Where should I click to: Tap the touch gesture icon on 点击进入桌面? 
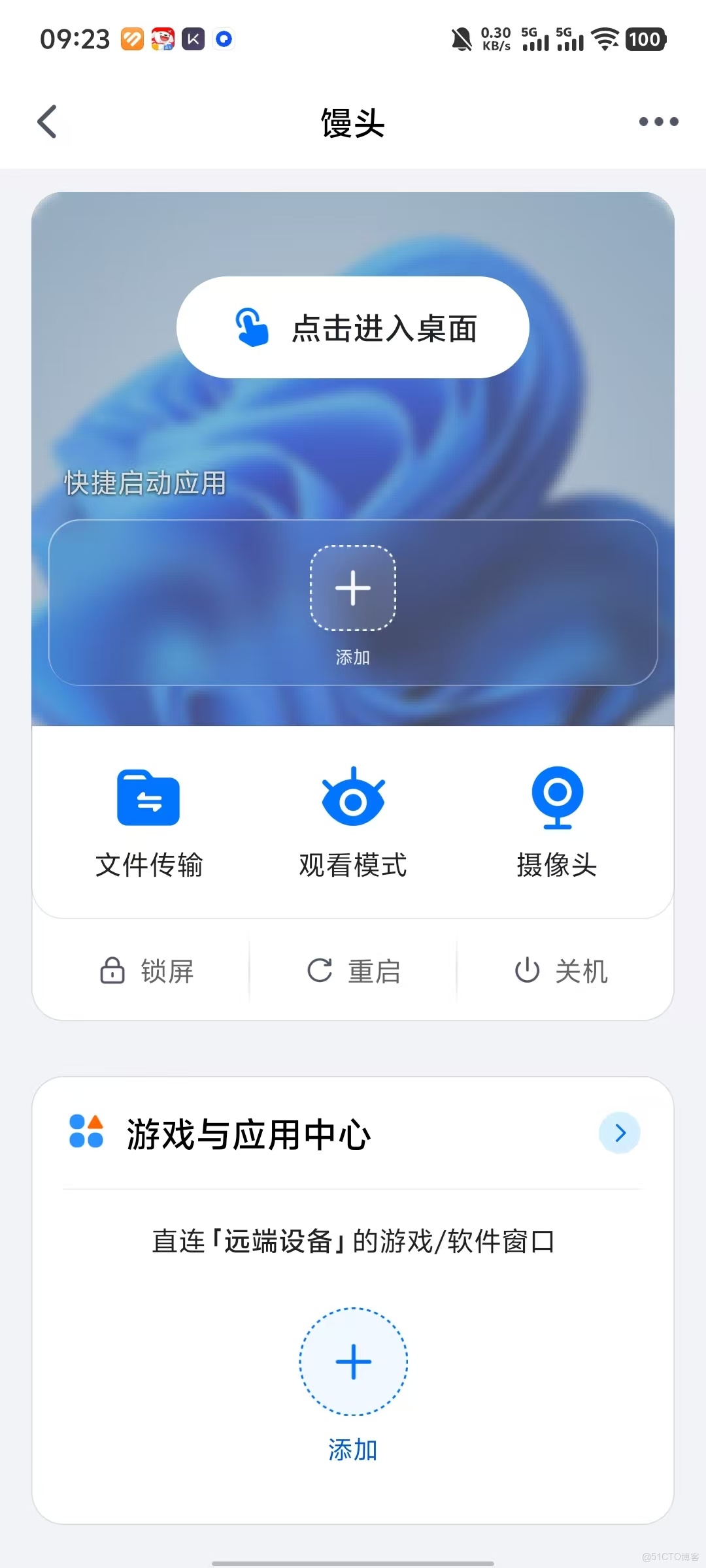tap(250, 329)
